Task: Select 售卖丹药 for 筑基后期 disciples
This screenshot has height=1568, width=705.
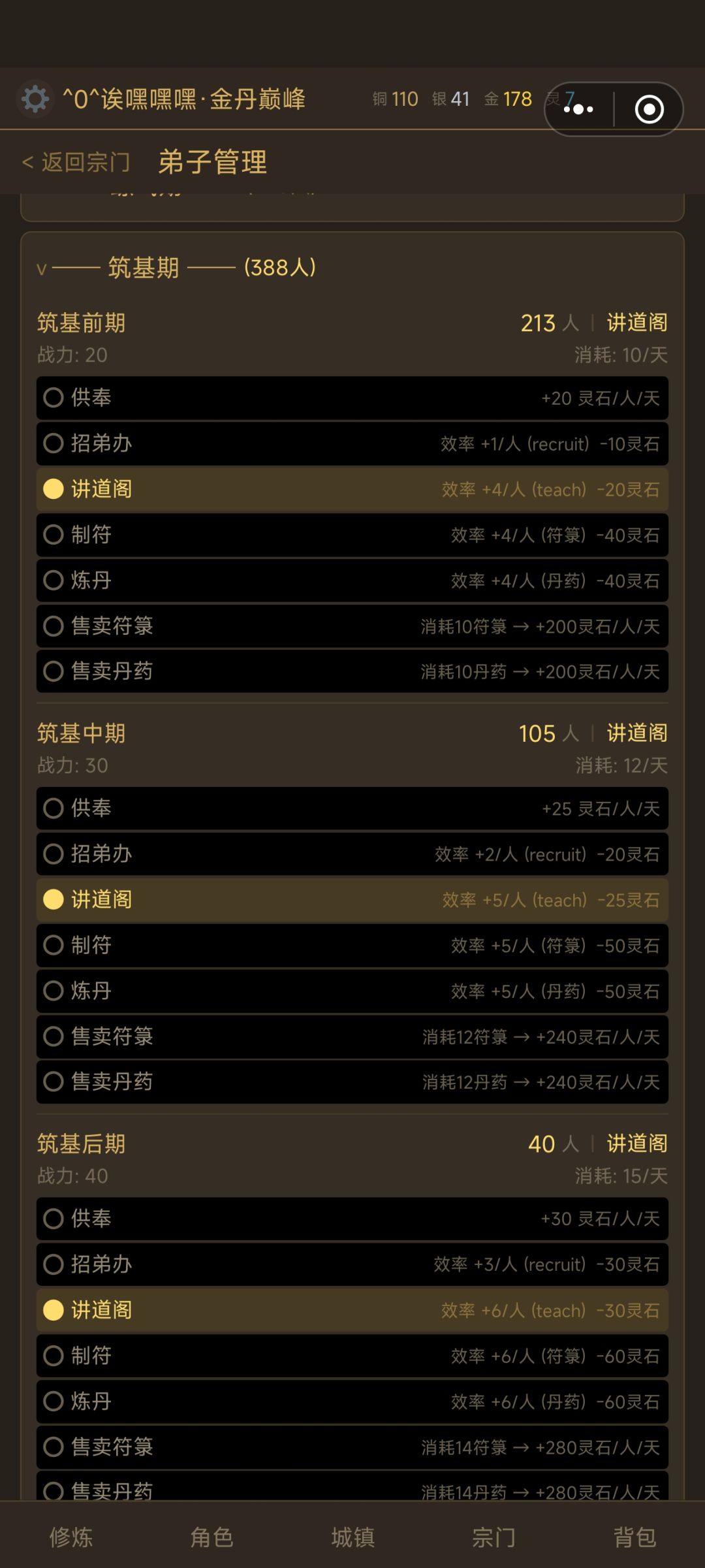Action: (352, 1492)
